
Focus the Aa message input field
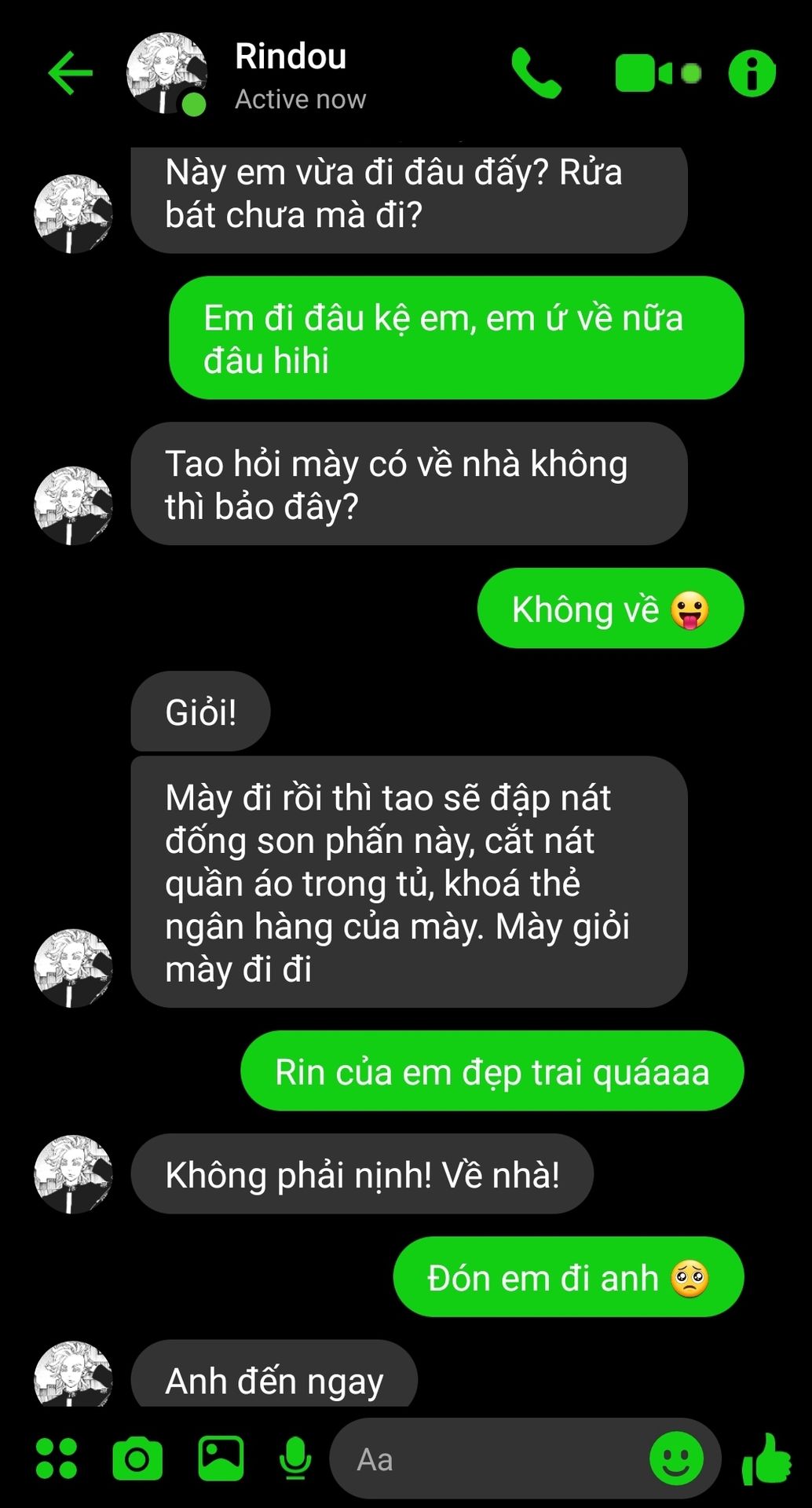pyautogui.click(x=491, y=1459)
